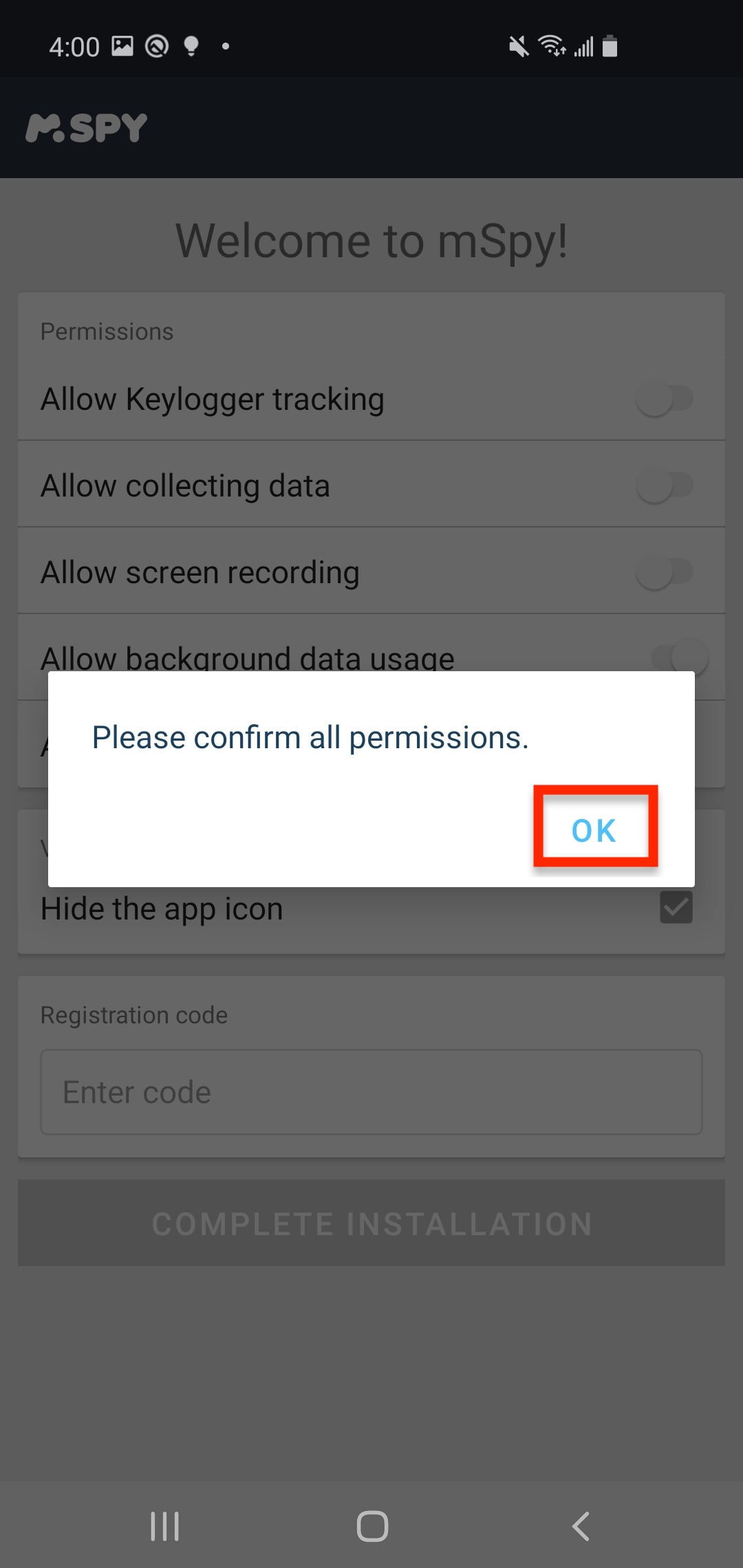Tap the Complete Installation button
This screenshot has width=743, height=1568.
pyautogui.click(x=371, y=1223)
